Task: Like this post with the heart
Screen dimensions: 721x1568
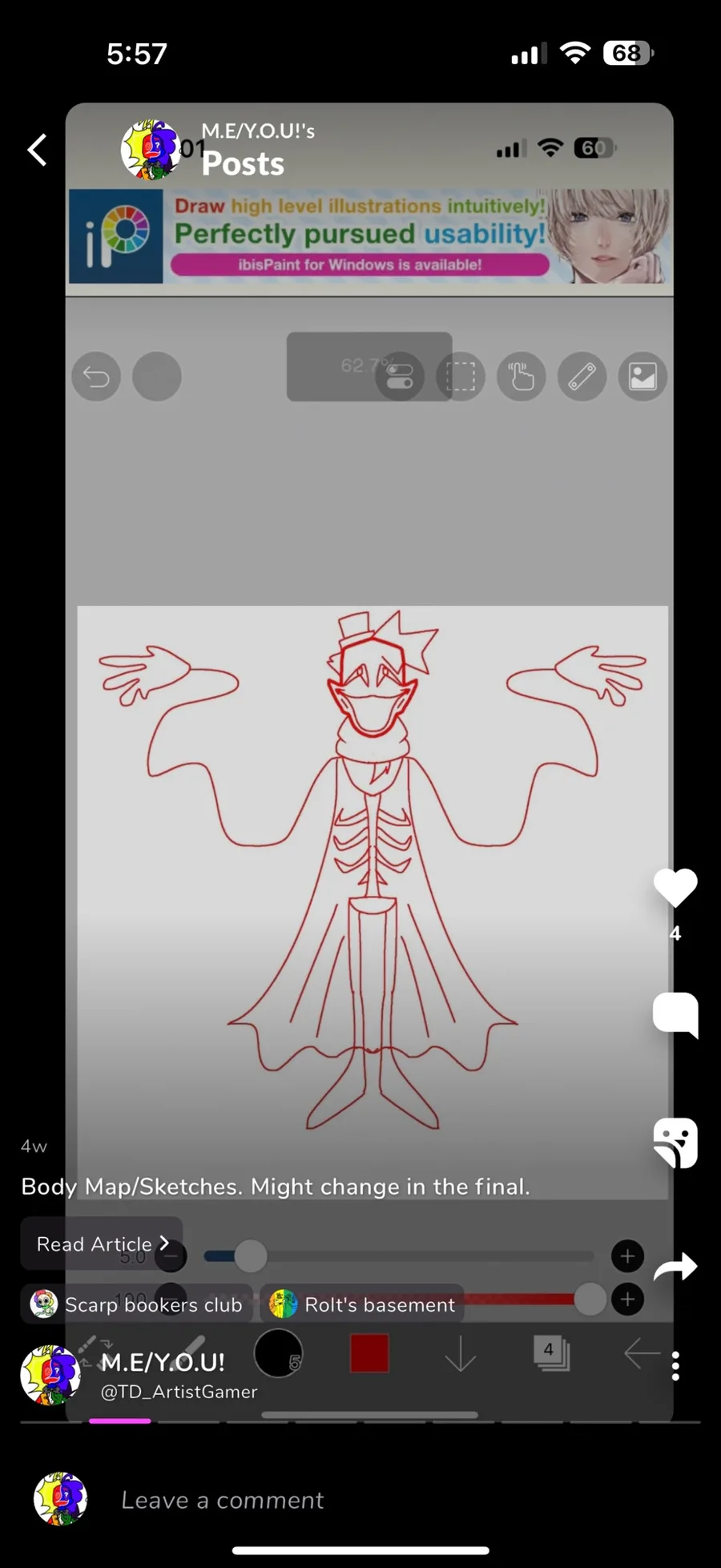Action: [675, 888]
